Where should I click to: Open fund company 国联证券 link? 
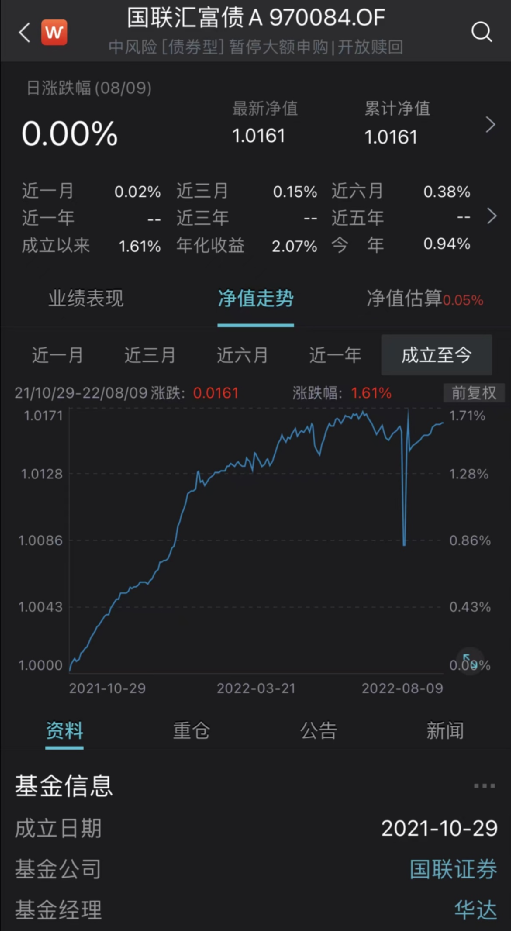(453, 870)
